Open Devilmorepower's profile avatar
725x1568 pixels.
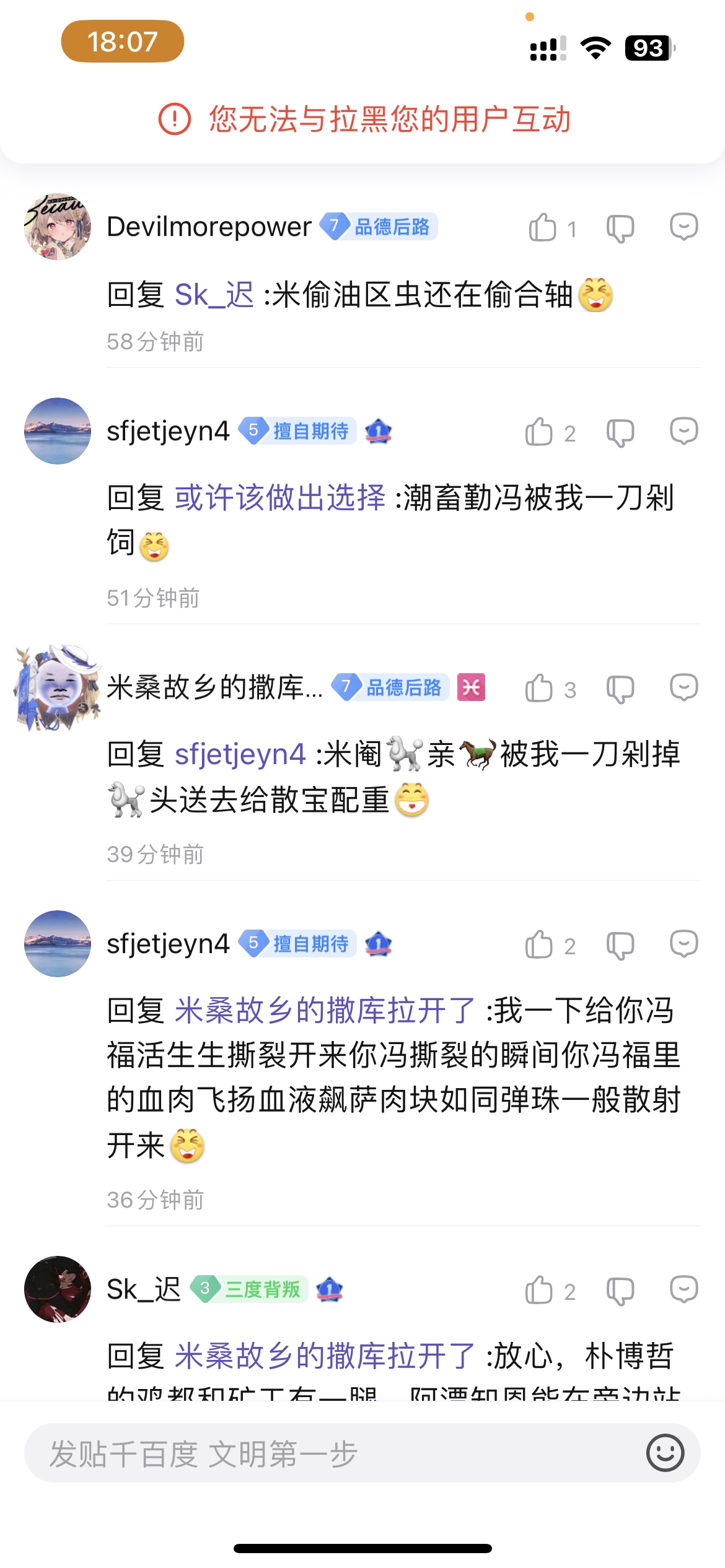(x=58, y=227)
